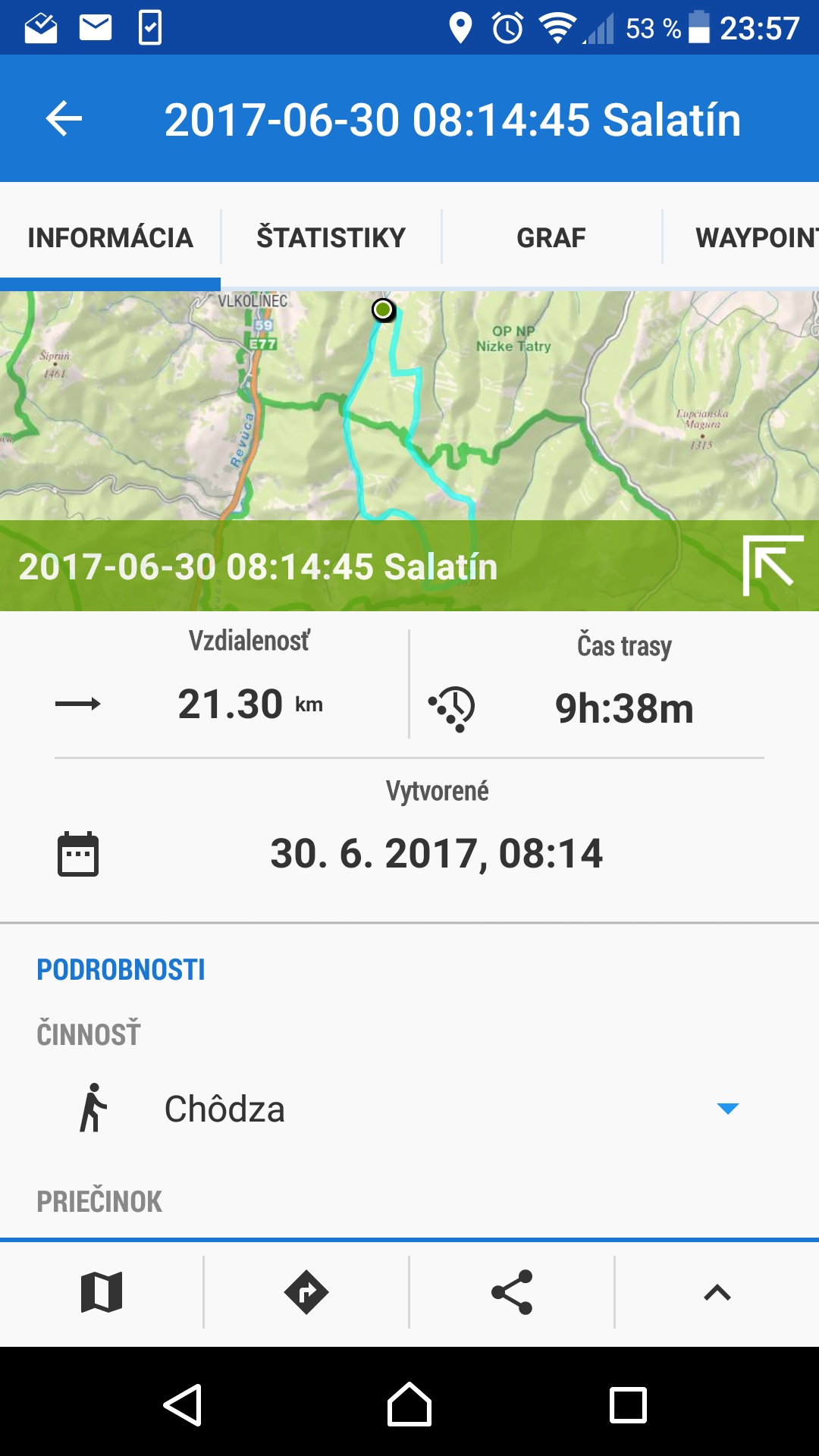Start navigation along this track
The image size is (819, 1456).
click(x=306, y=1292)
